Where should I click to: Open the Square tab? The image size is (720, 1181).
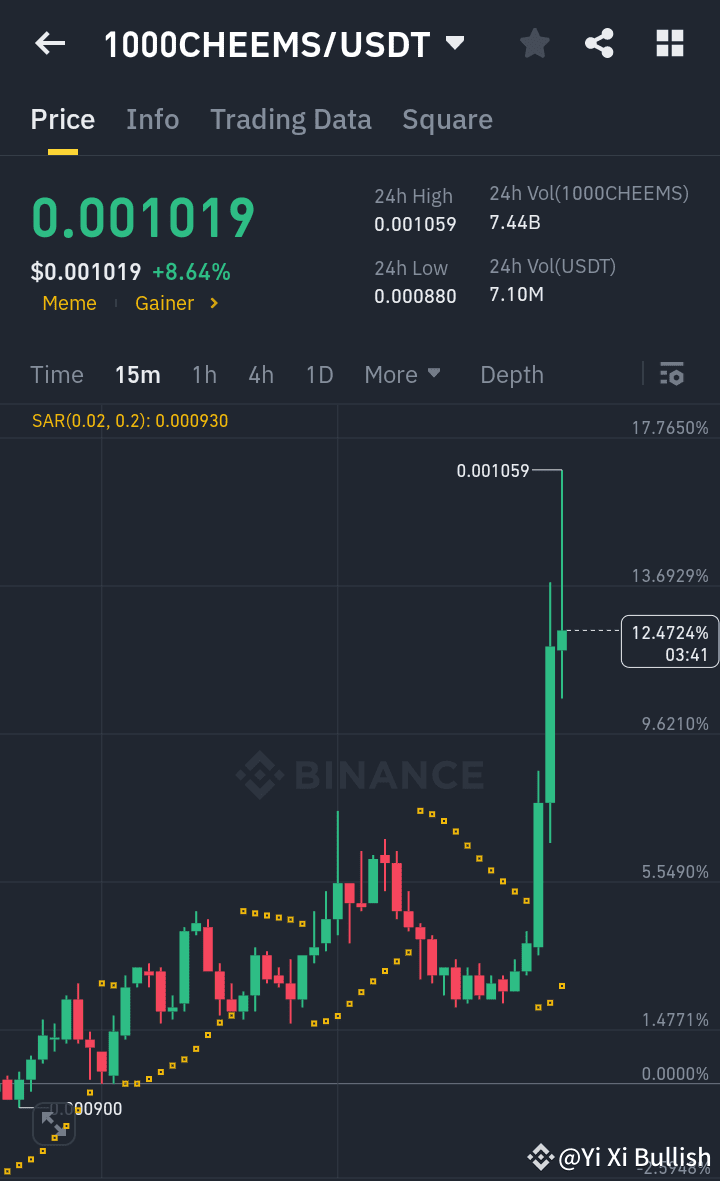[x=447, y=119]
